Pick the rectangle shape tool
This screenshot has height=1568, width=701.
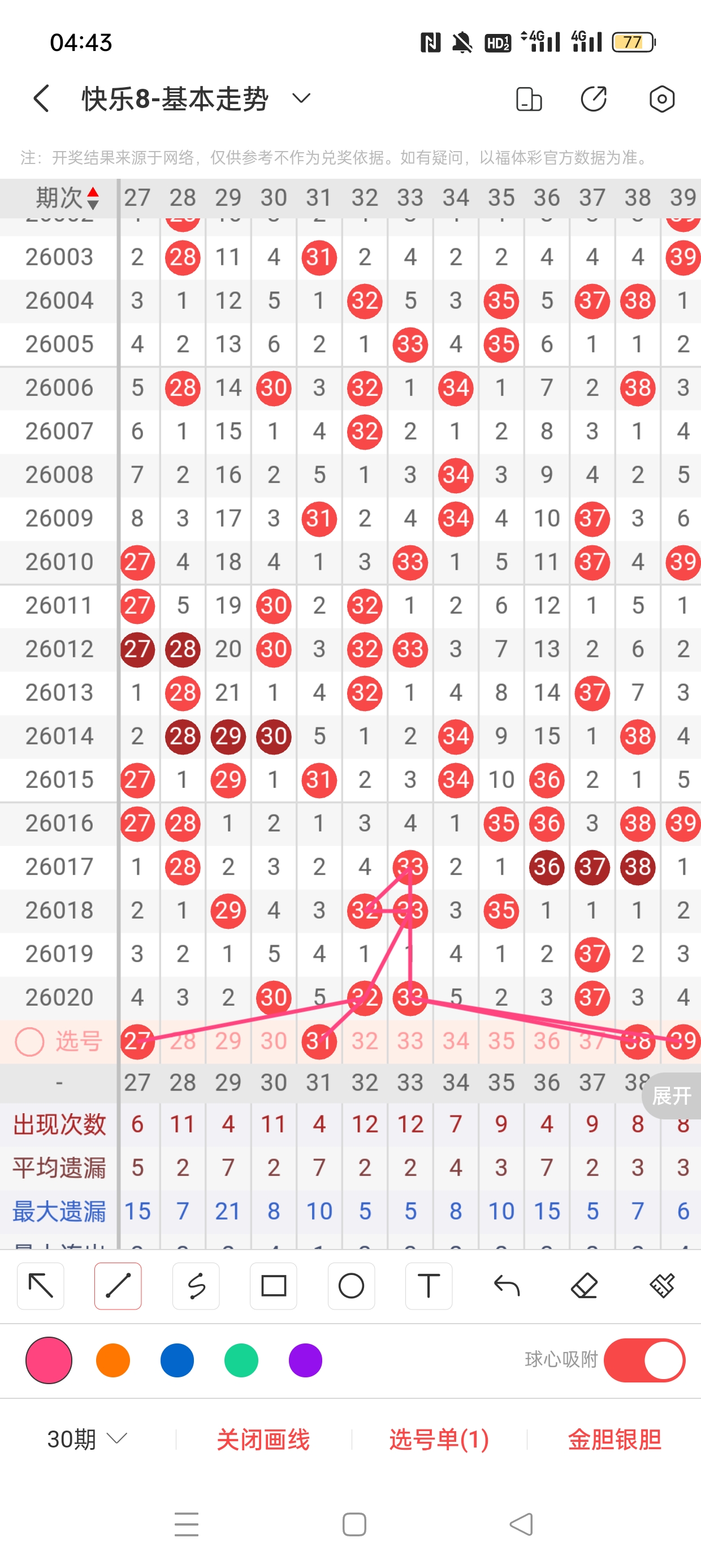[x=273, y=1286]
